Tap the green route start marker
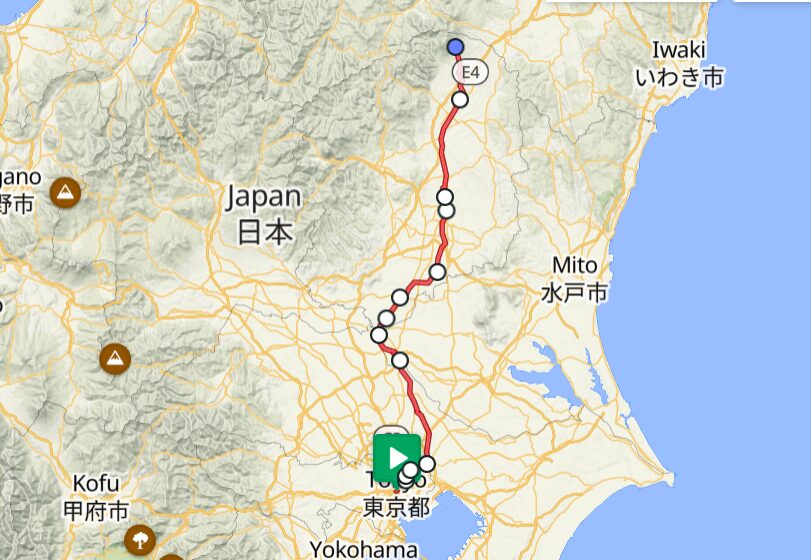This screenshot has height=560, width=811. (396, 458)
